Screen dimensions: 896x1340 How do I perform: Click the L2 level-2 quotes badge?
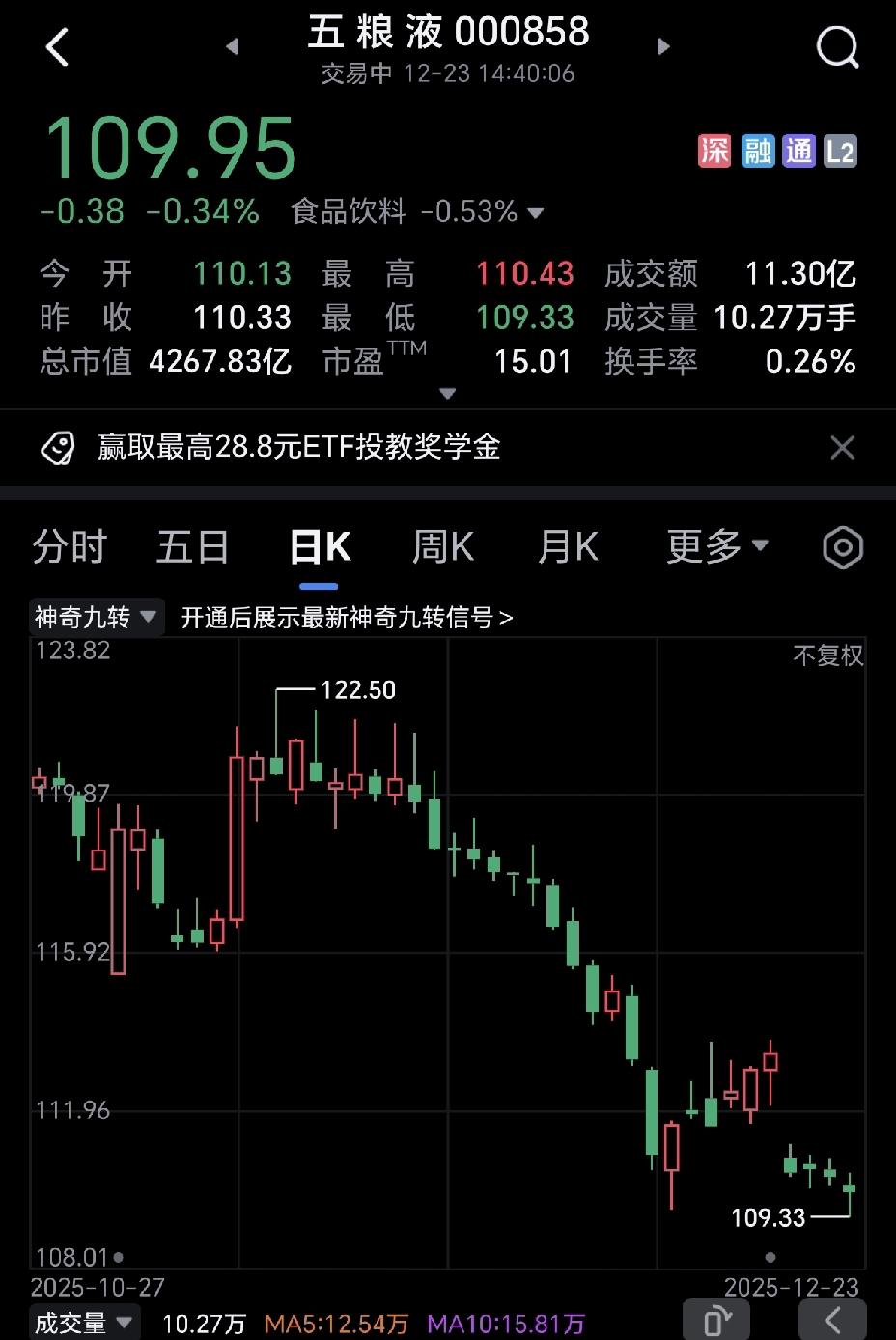click(x=839, y=153)
